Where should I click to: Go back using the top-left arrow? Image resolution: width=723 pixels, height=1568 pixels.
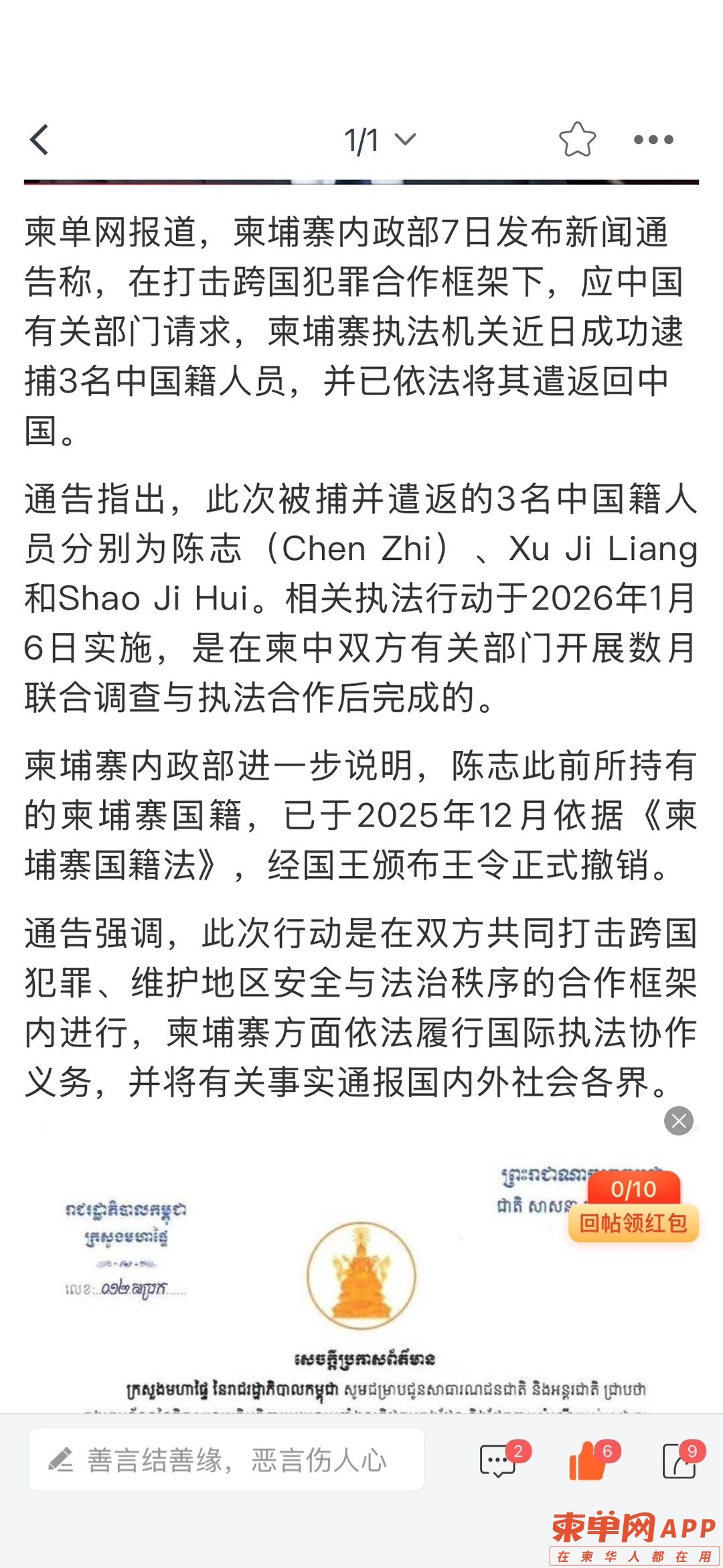click(x=40, y=140)
